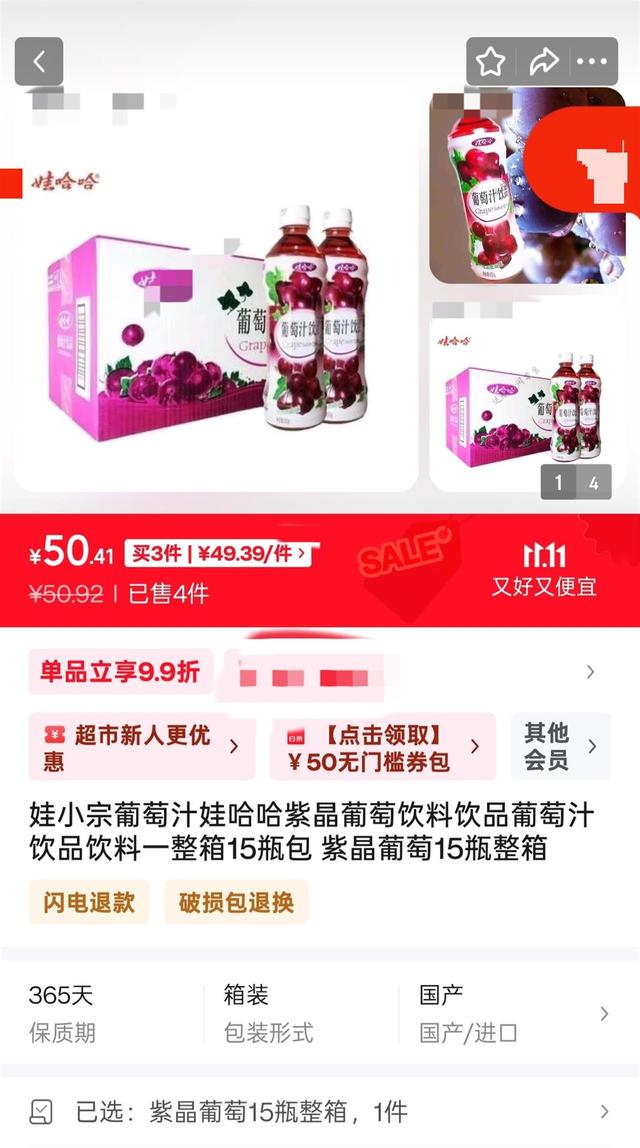
Task: Expand the promotions row chevron beside 9.9折
Action: tap(591, 671)
